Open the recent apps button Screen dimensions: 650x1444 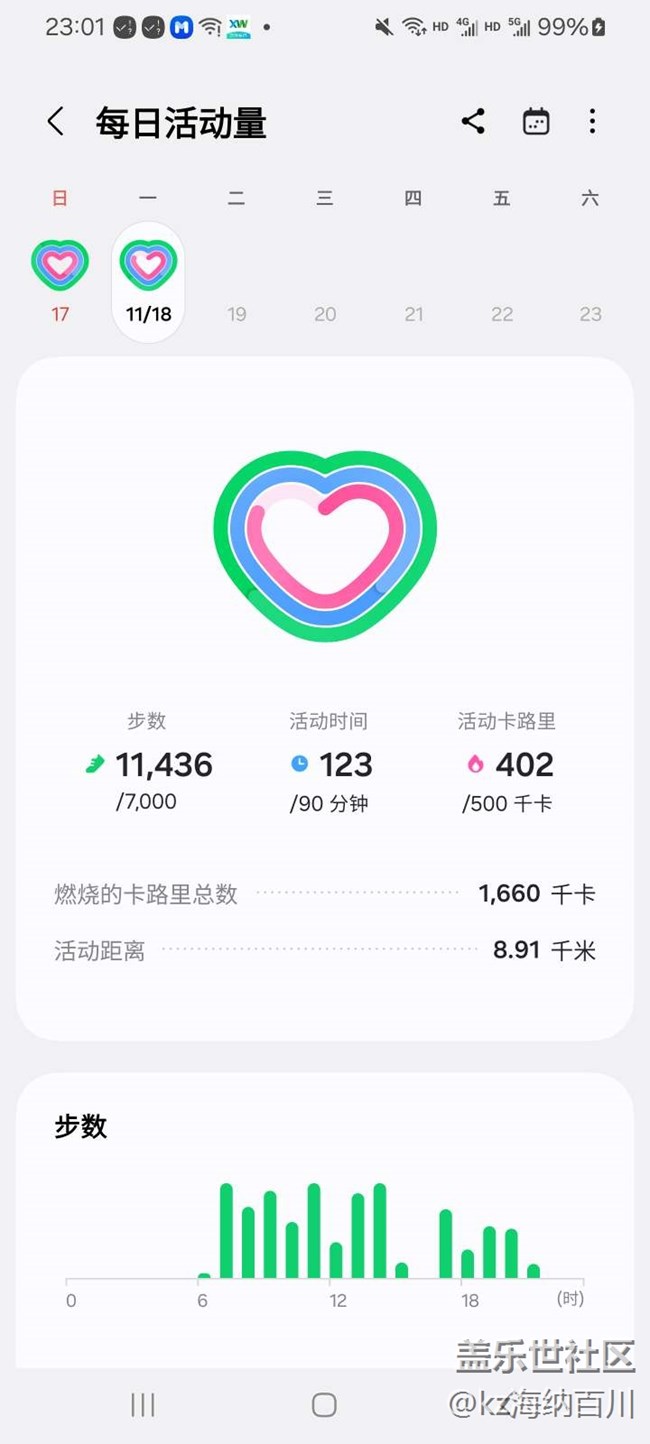pos(143,1405)
